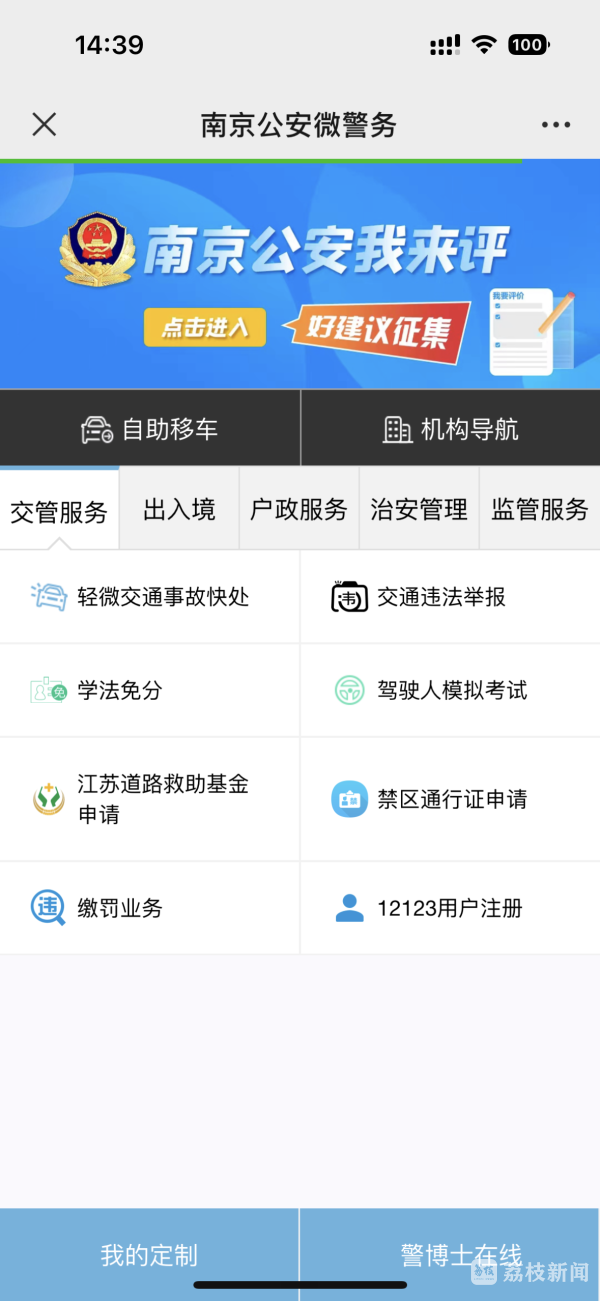Open 警博士在线 at the bottom
This screenshot has height=1301, width=600.
pos(449,1255)
